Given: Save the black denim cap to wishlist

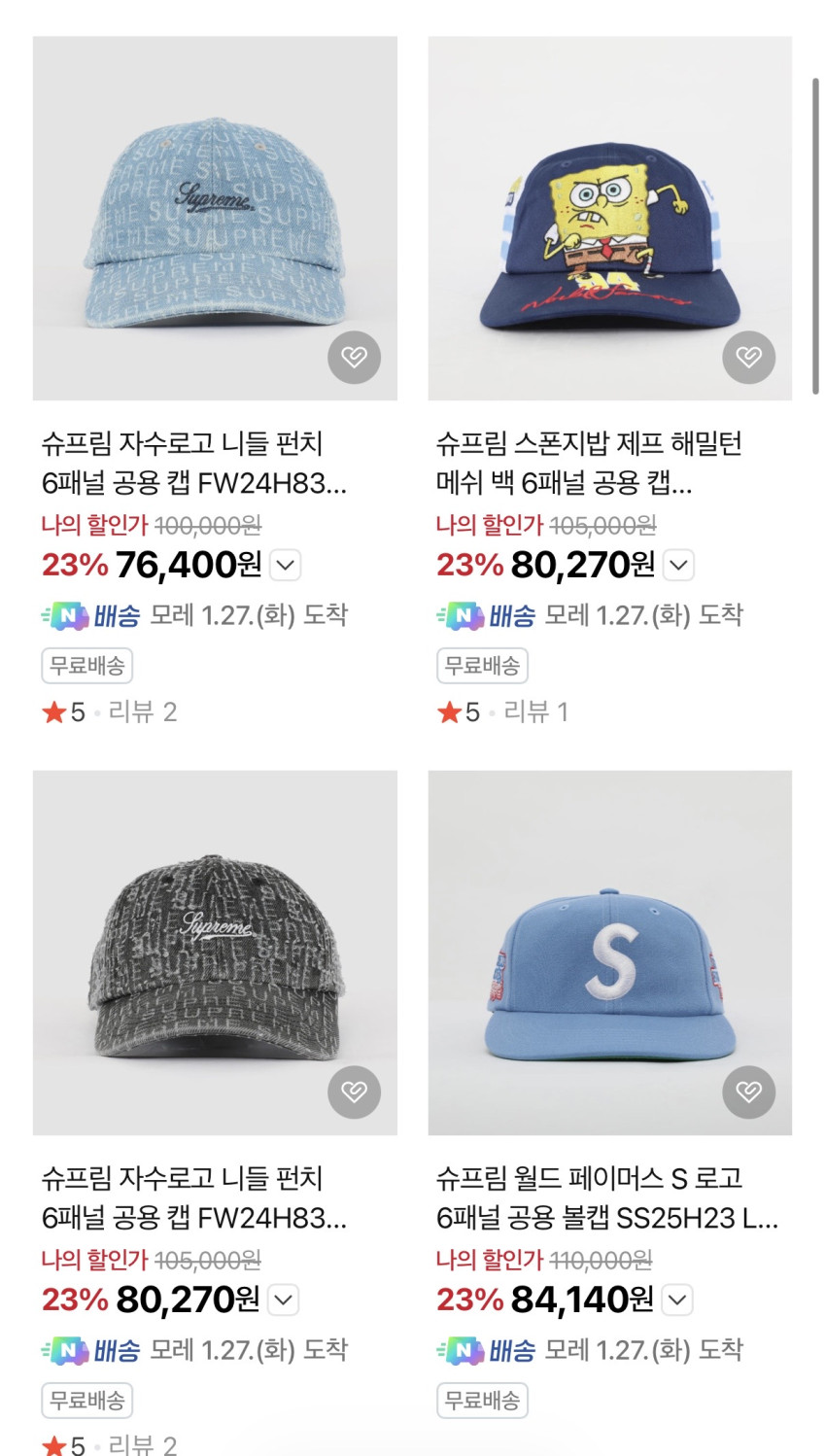Looking at the screenshot, I should point(354,1092).
